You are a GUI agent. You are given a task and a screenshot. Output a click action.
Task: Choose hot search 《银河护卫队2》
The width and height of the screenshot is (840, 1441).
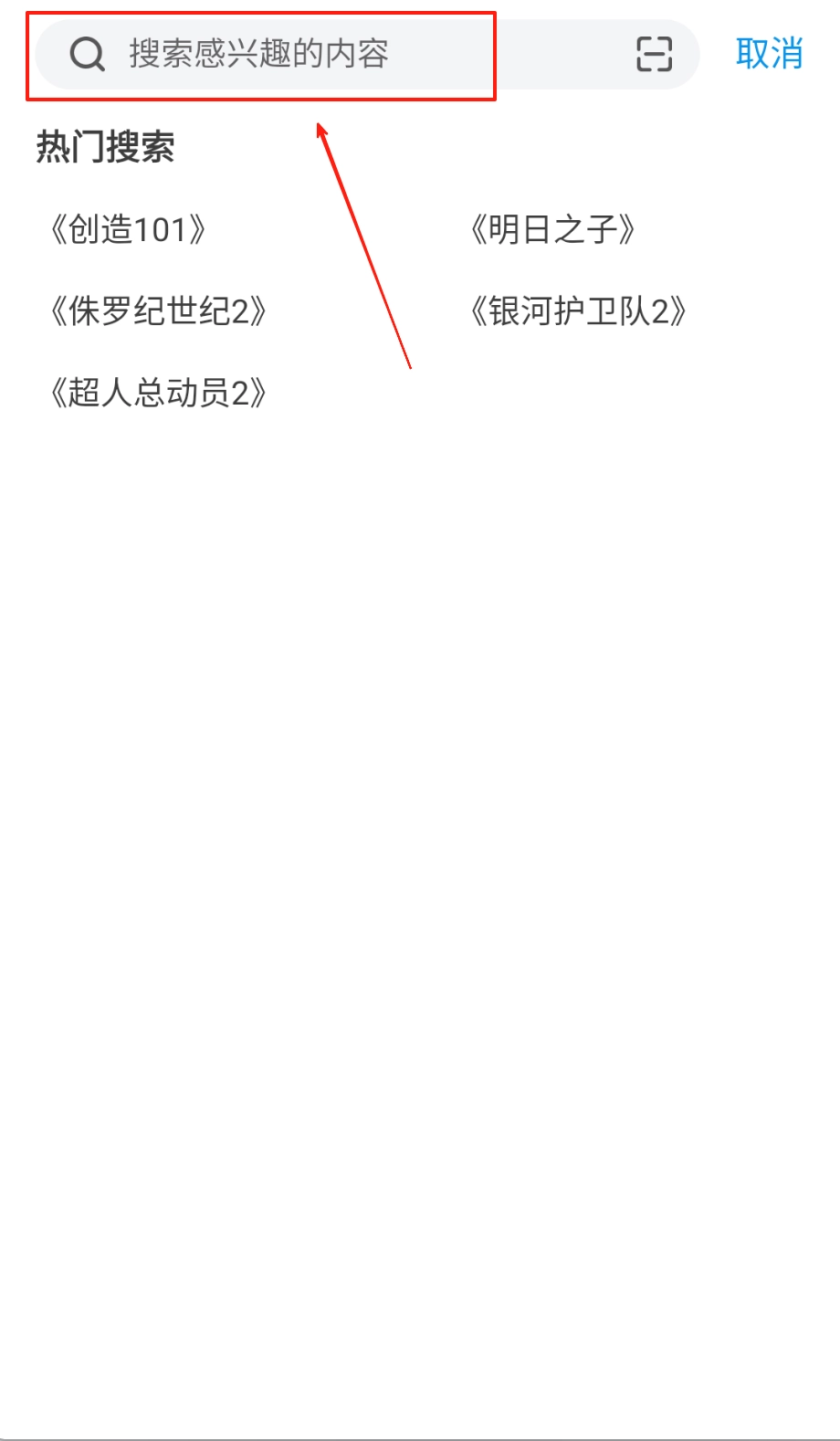(578, 312)
